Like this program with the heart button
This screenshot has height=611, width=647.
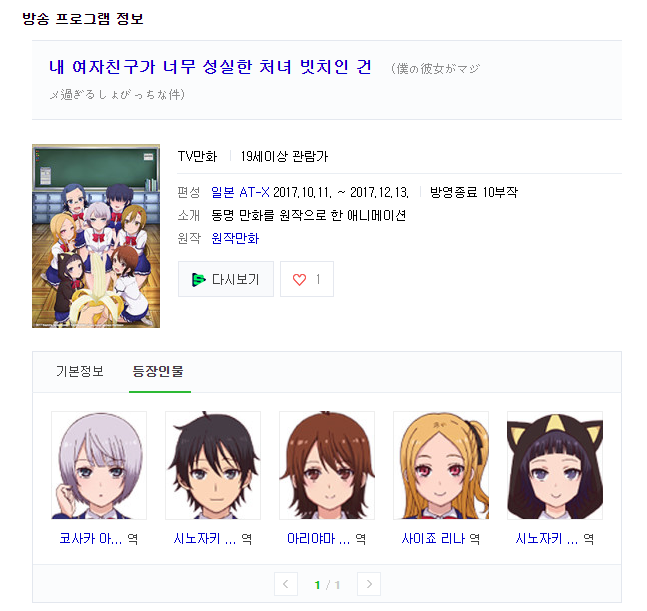click(x=306, y=280)
